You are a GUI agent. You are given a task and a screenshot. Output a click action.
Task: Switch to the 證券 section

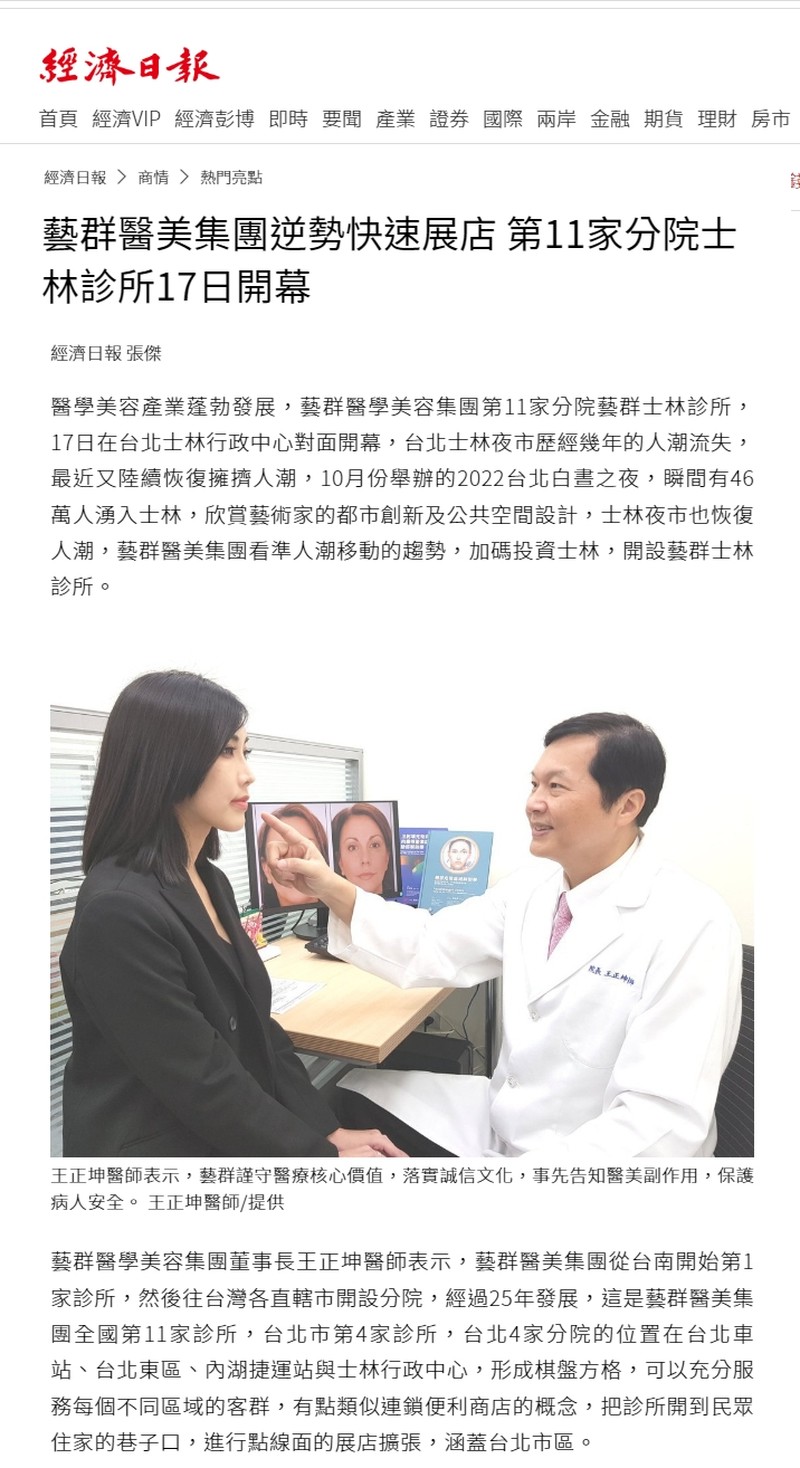point(449,119)
